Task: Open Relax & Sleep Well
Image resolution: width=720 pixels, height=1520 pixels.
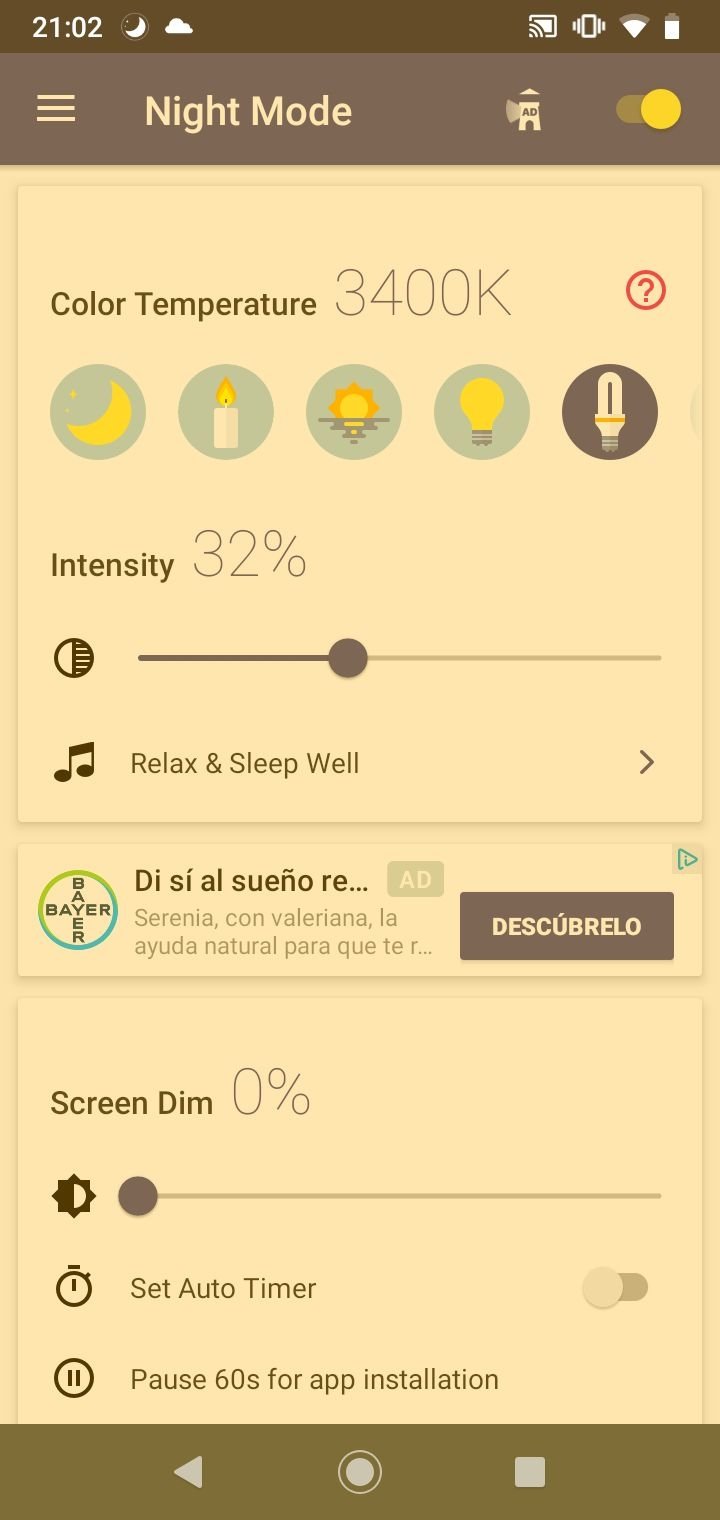Action: pos(360,763)
